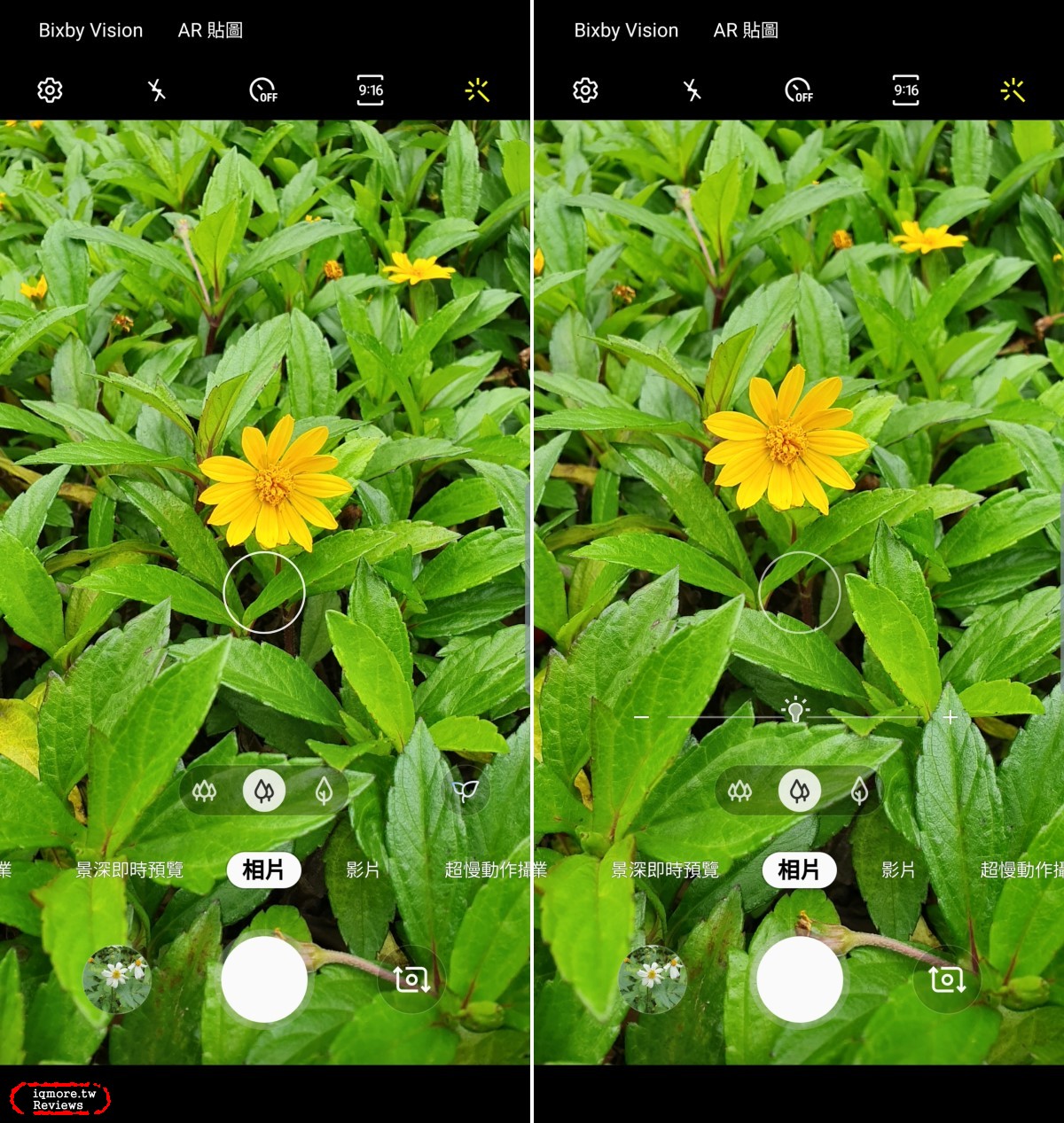Tap the minus end of the brightness slider
The image size is (1064, 1123).
642,716
